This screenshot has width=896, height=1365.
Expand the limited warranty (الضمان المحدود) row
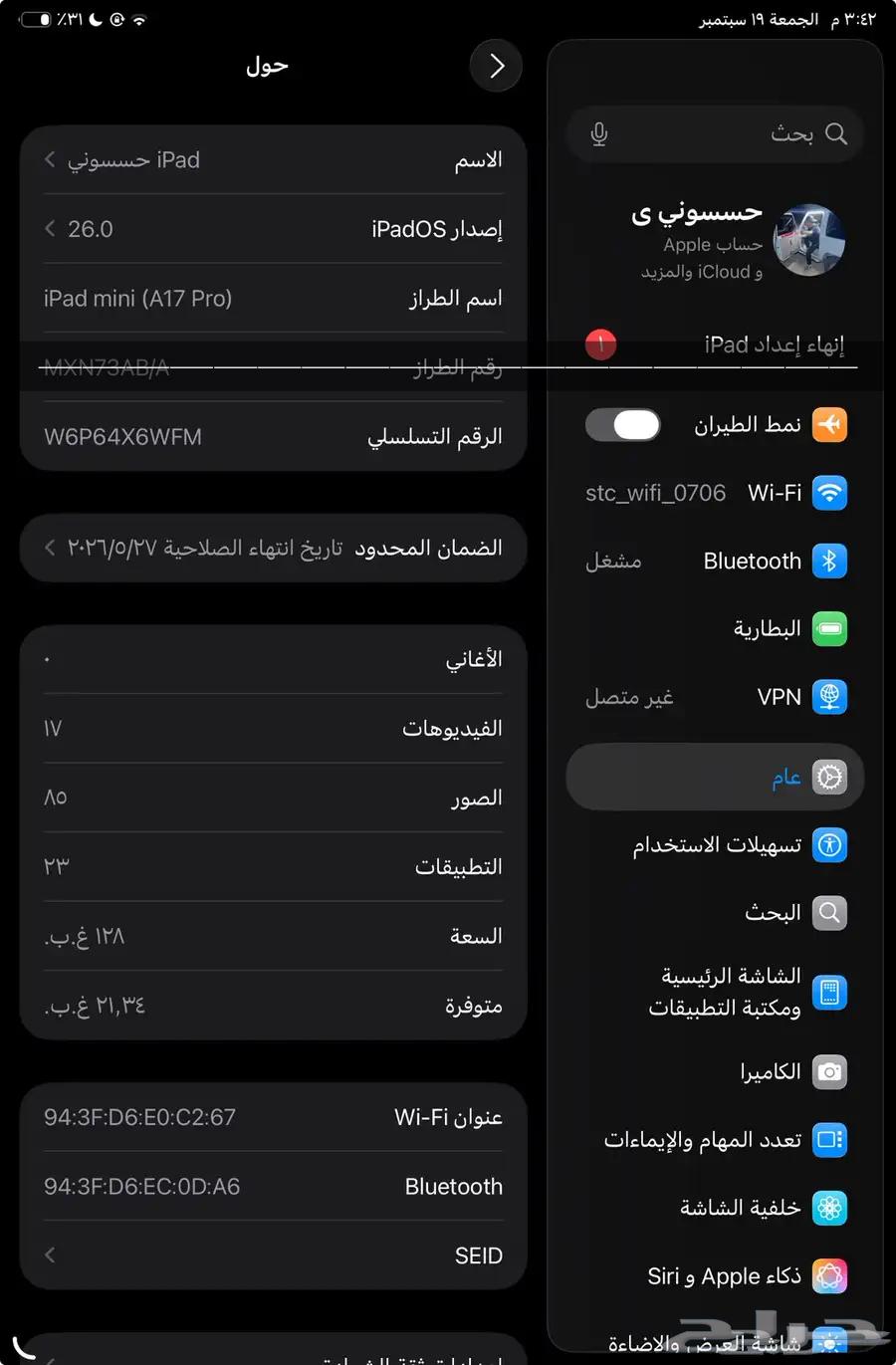click(269, 548)
